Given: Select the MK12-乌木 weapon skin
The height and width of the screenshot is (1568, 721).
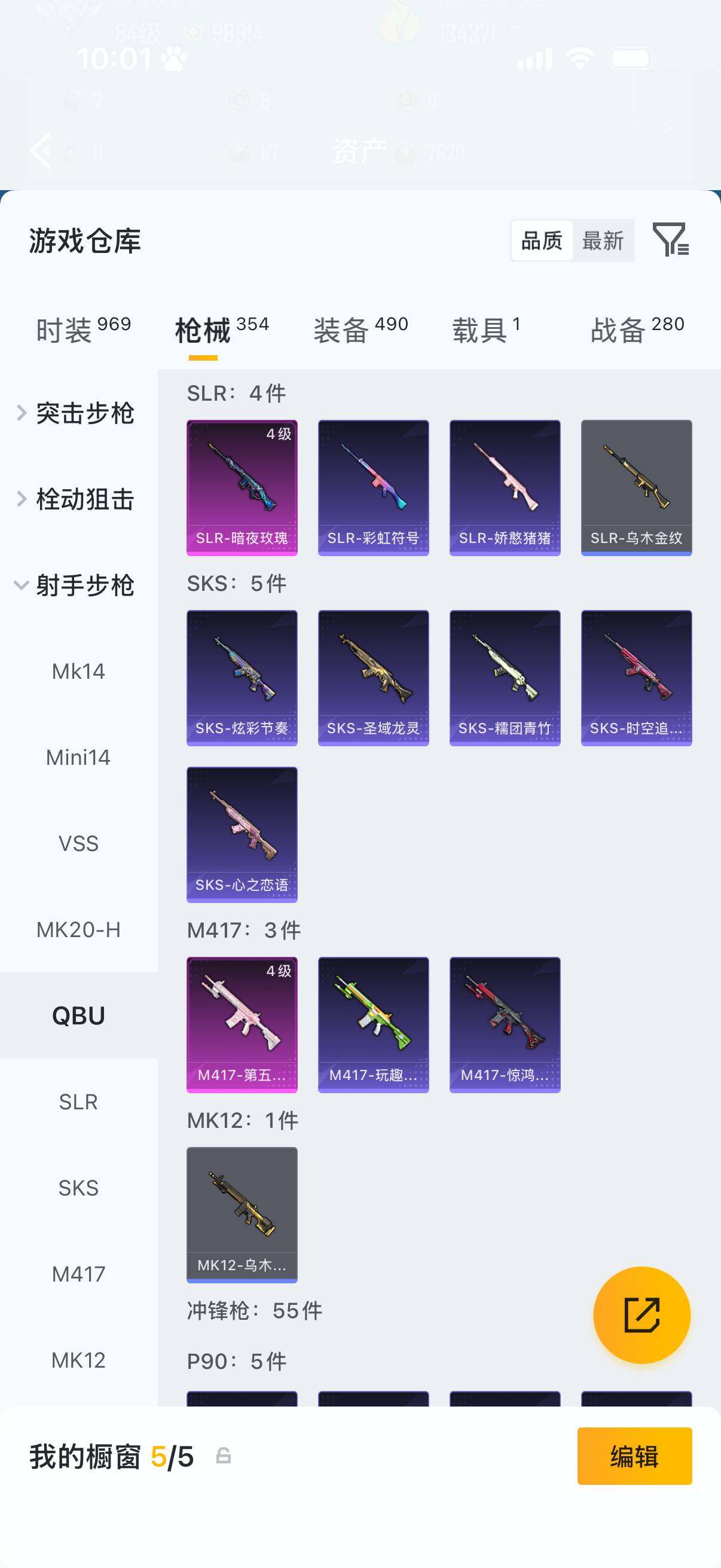Looking at the screenshot, I should tap(242, 1216).
